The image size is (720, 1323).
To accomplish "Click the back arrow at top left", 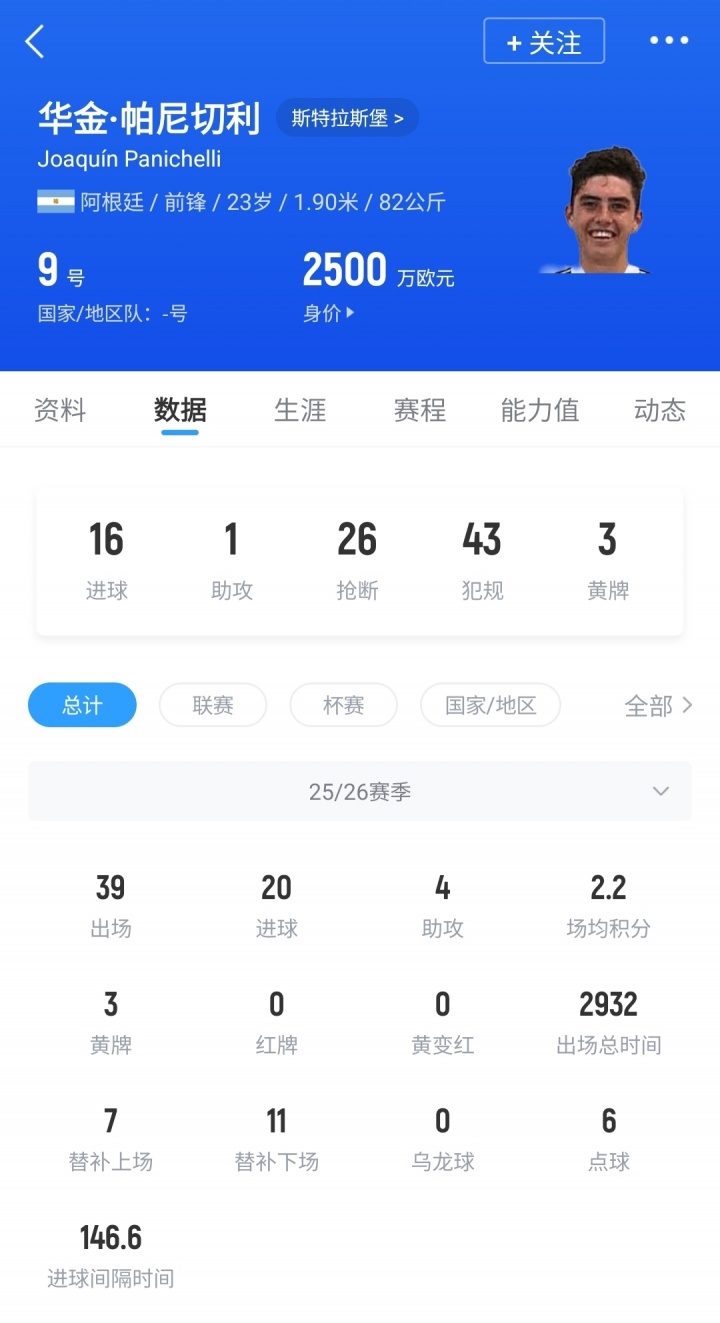I will click(x=35, y=42).
